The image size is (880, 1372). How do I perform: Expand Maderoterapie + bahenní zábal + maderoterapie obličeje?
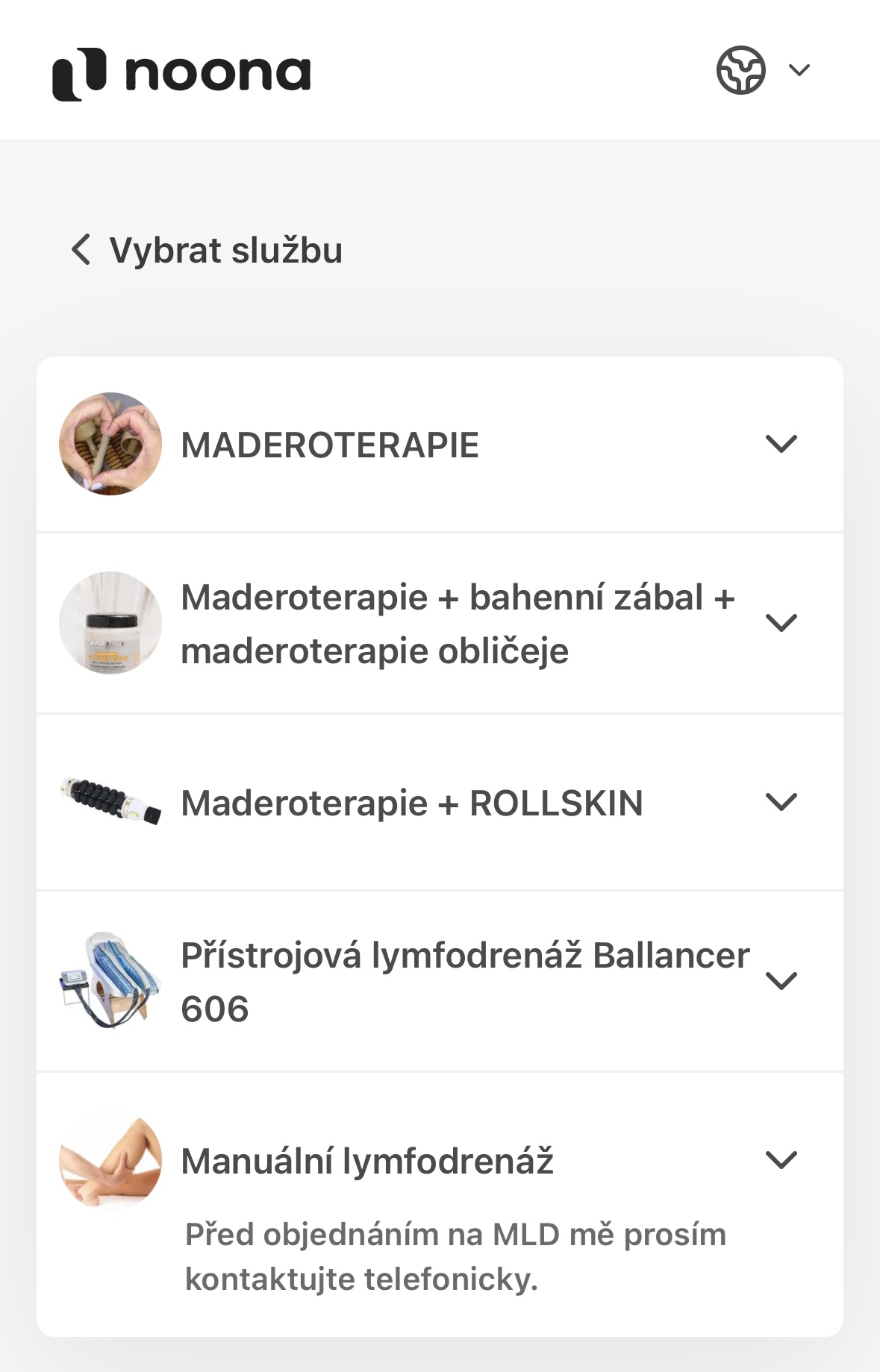[781, 623]
